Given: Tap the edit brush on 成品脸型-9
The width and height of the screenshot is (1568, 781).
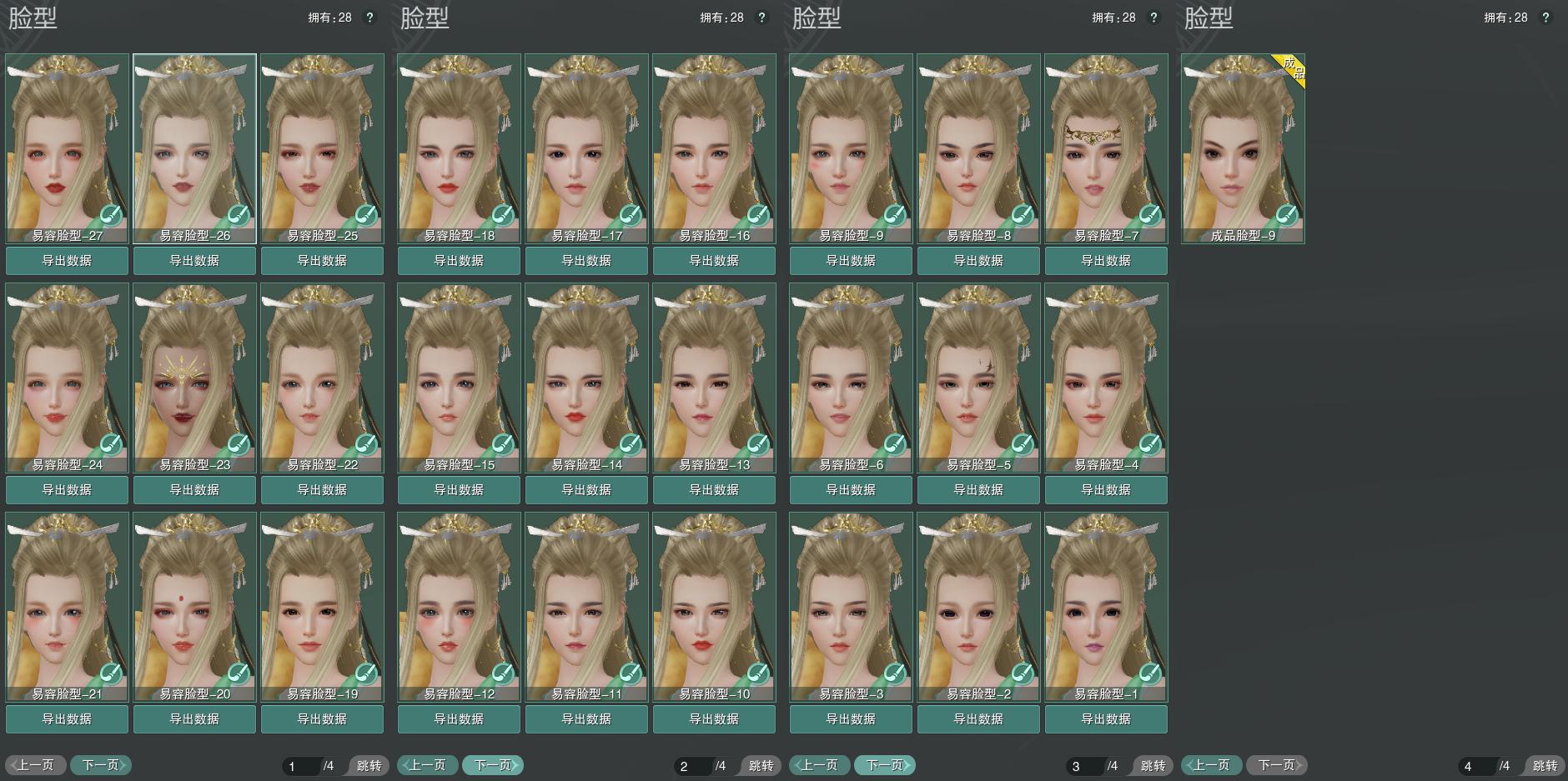Looking at the screenshot, I should [x=1287, y=216].
